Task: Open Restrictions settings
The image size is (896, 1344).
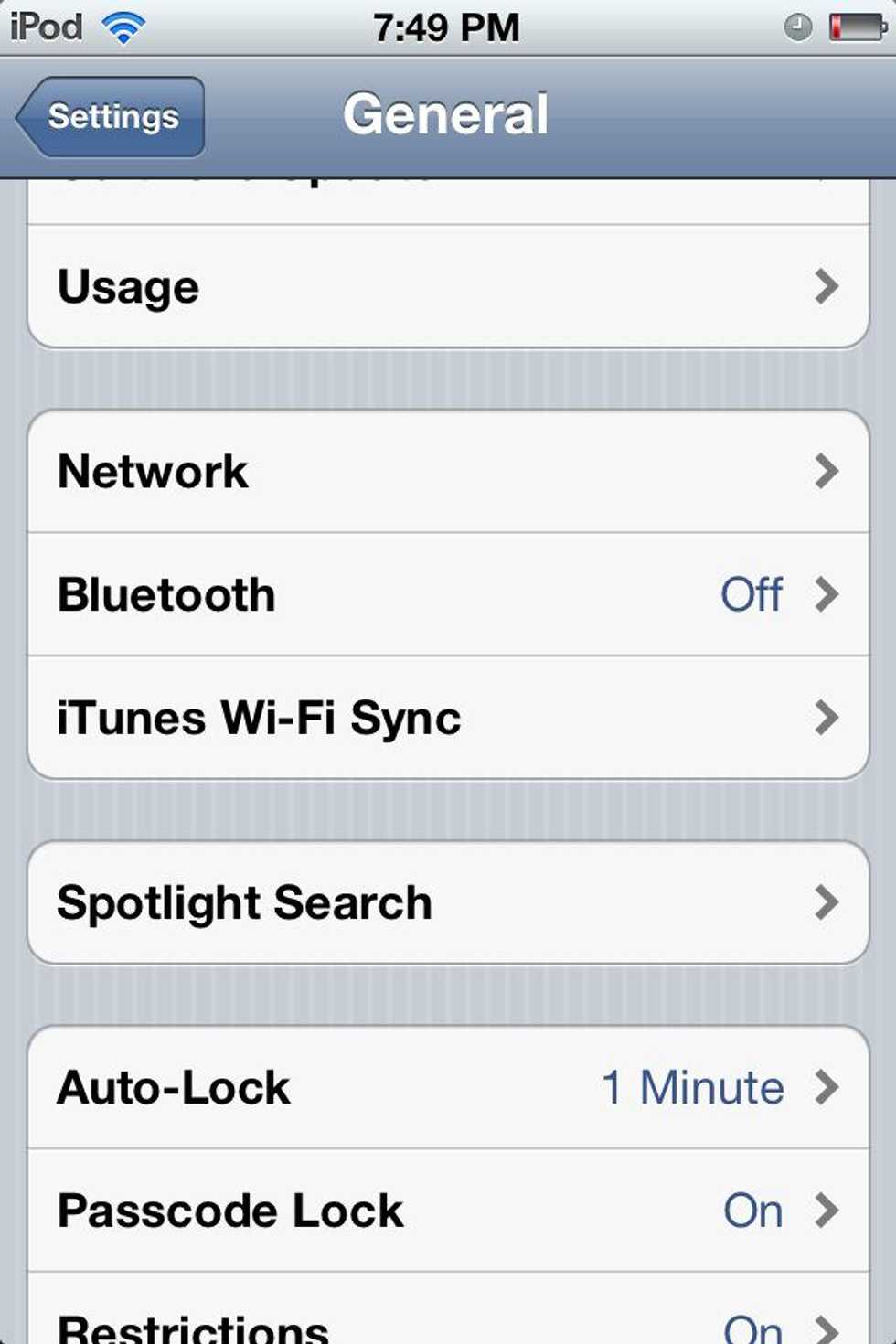Action: point(448,1324)
